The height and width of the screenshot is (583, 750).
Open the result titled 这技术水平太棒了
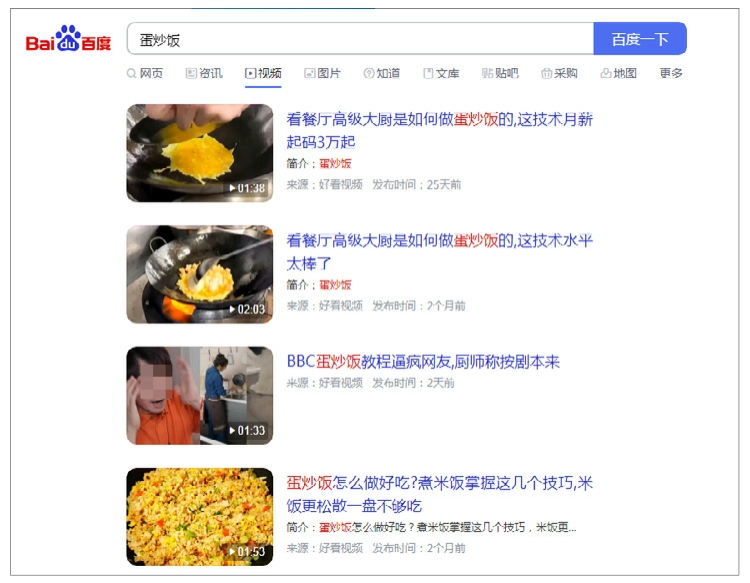(x=439, y=251)
